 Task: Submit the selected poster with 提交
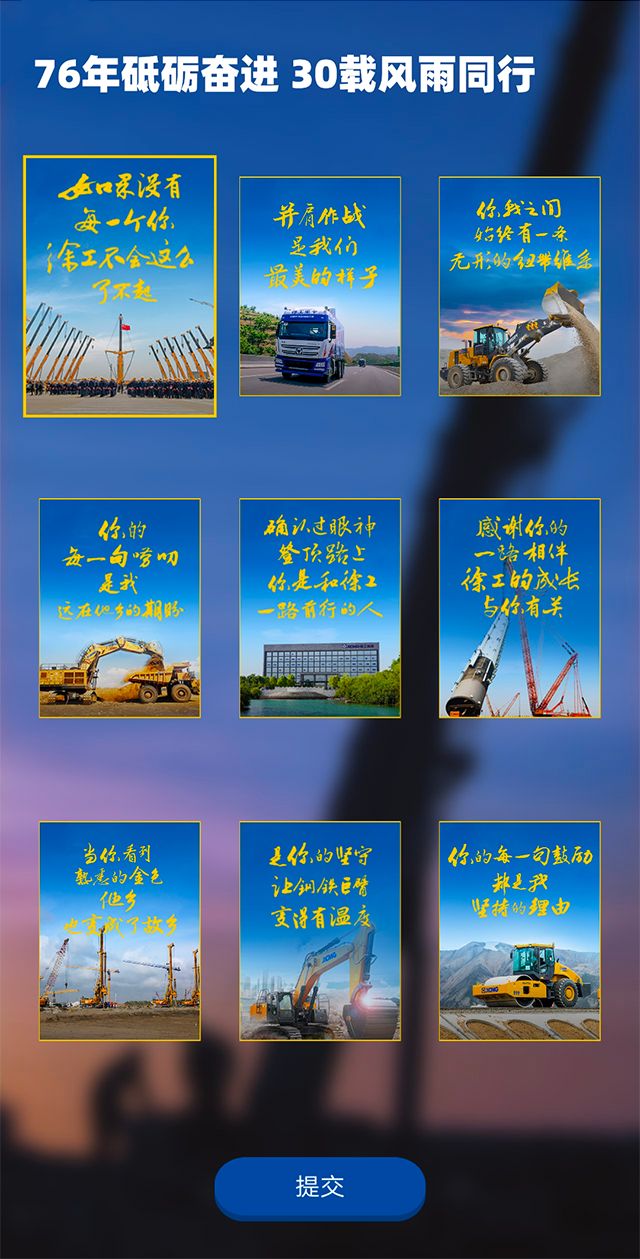pyautogui.click(x=320, y=1187)
